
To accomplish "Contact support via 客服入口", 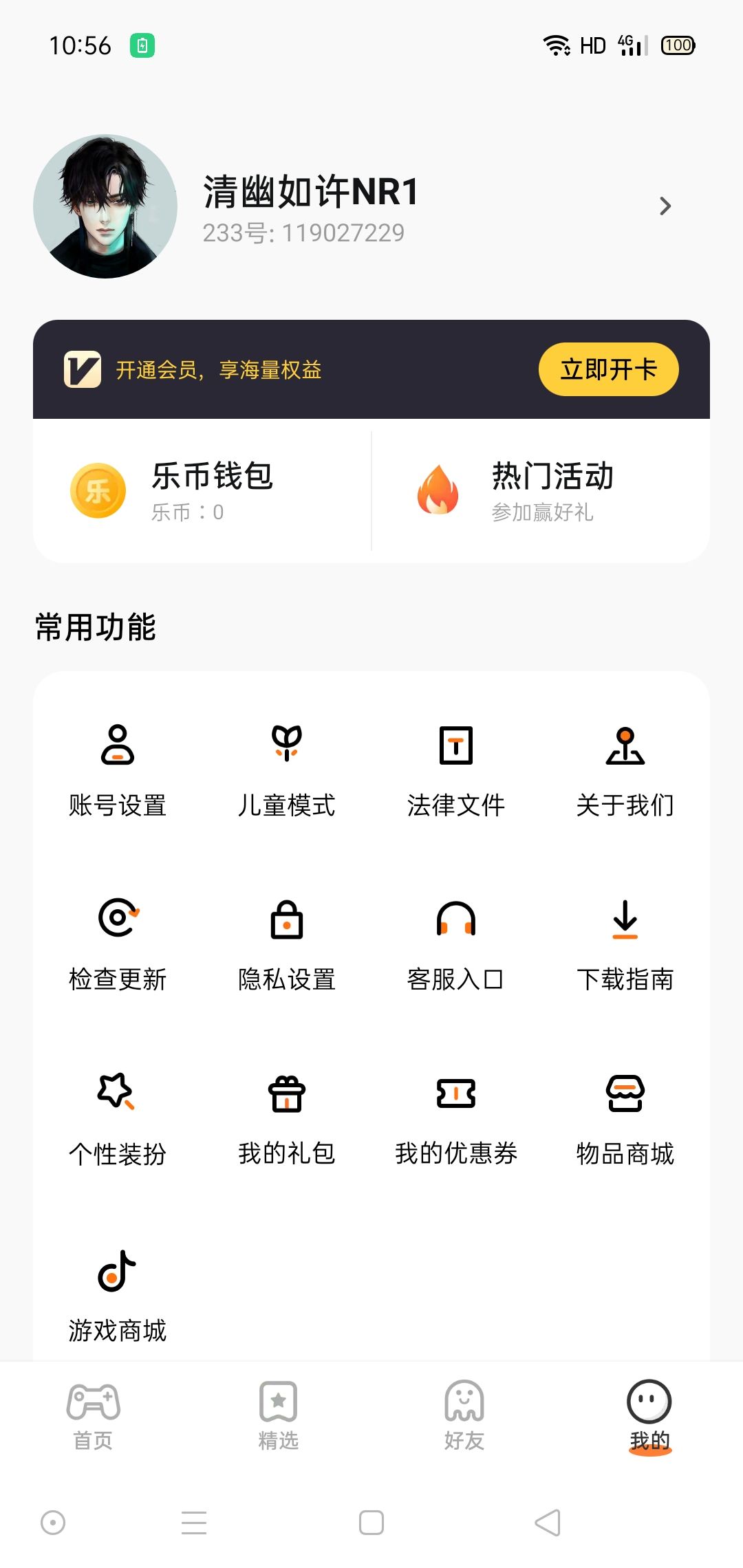I will click(x=456, y=944).
